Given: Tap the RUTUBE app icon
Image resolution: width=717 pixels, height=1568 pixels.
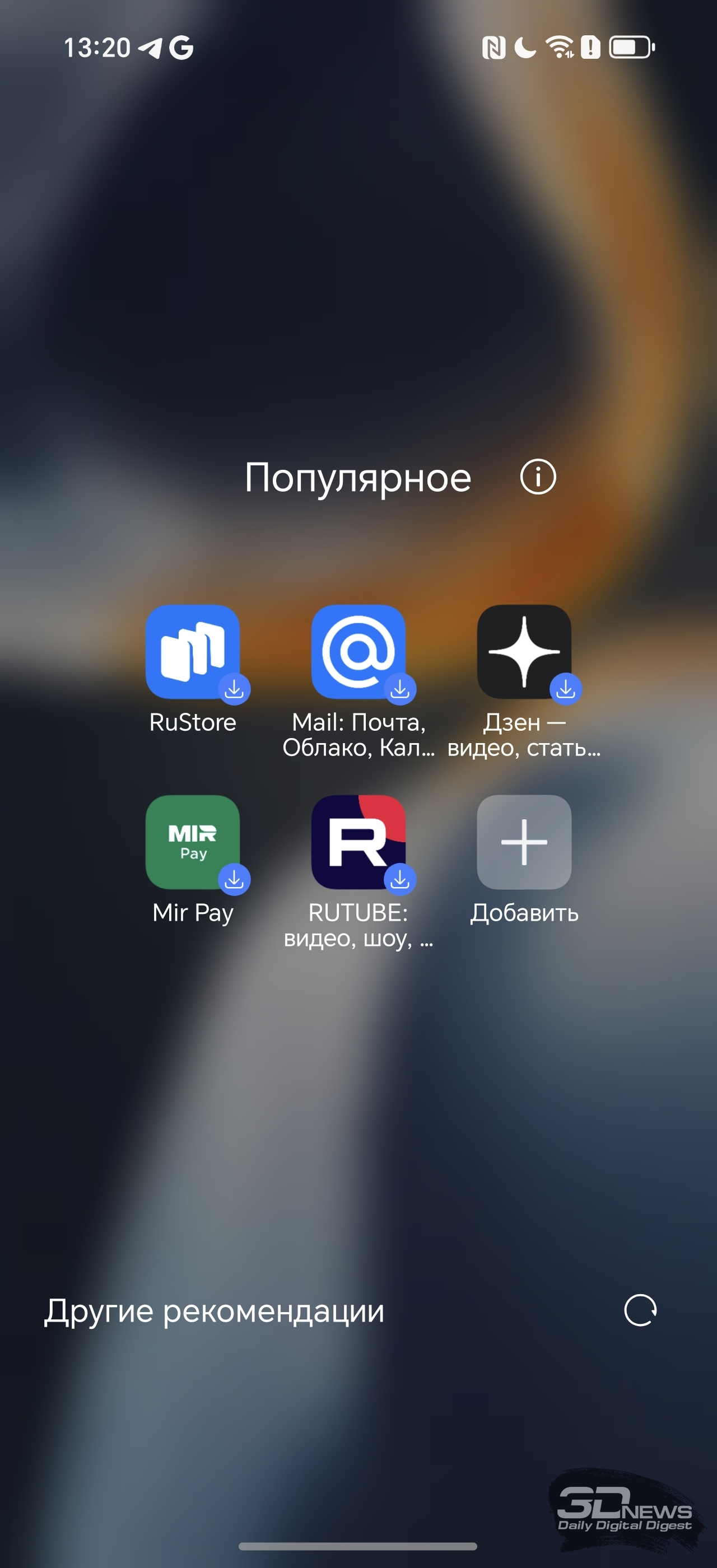Looking at the screenshot, I should [358, 842].
